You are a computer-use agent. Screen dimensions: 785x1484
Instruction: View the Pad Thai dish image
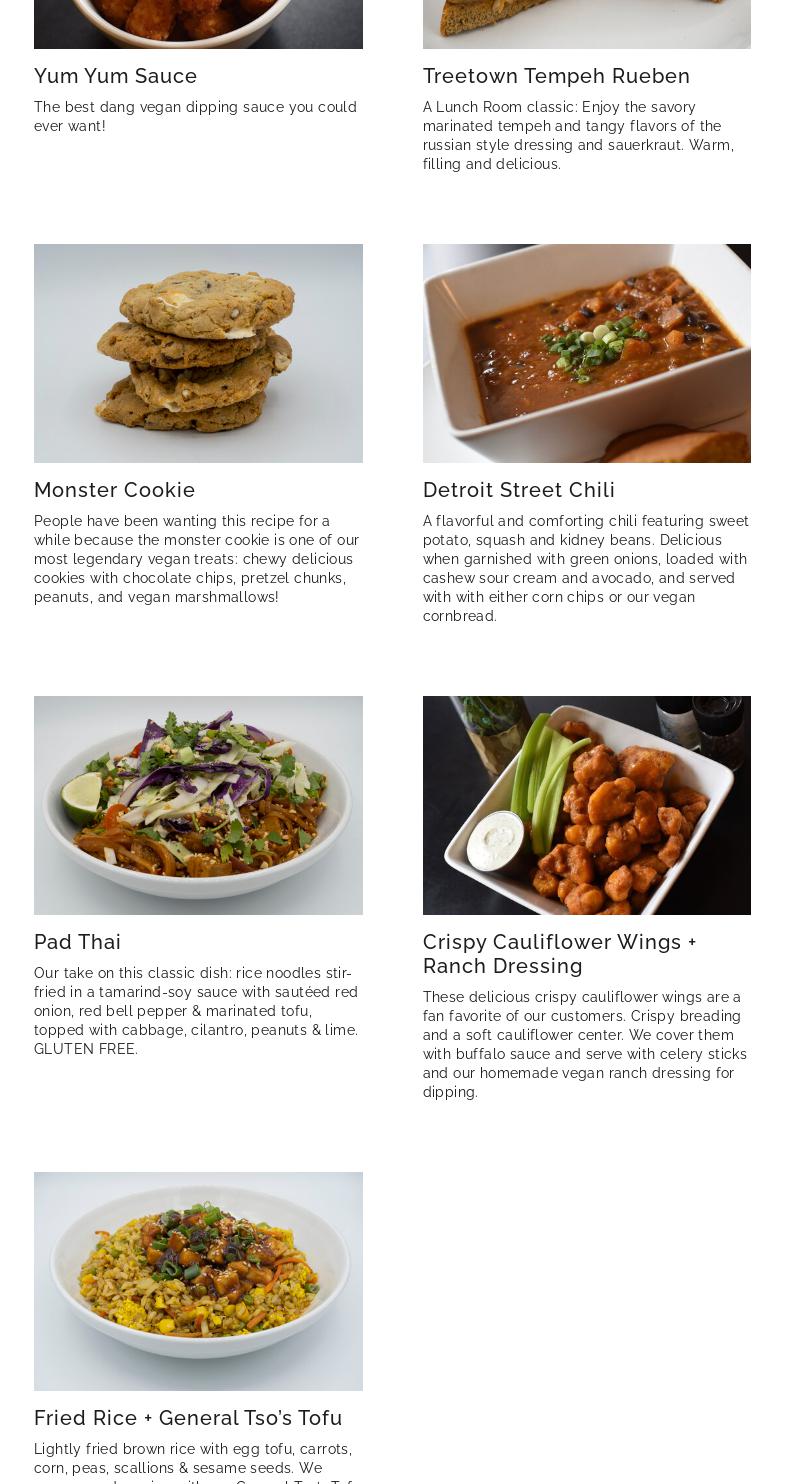(198, 805)
